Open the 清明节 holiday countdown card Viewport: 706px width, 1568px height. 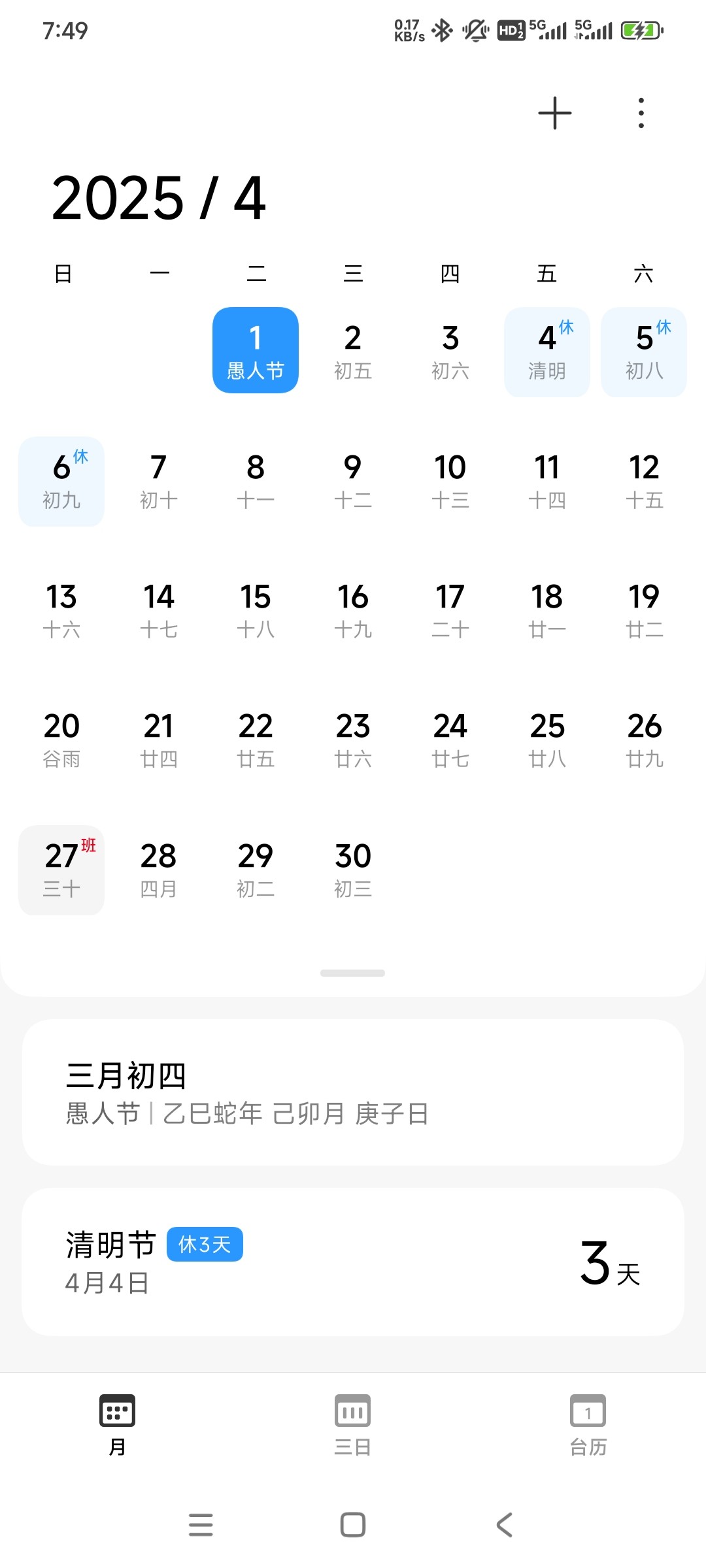[x=353, y=1262]
